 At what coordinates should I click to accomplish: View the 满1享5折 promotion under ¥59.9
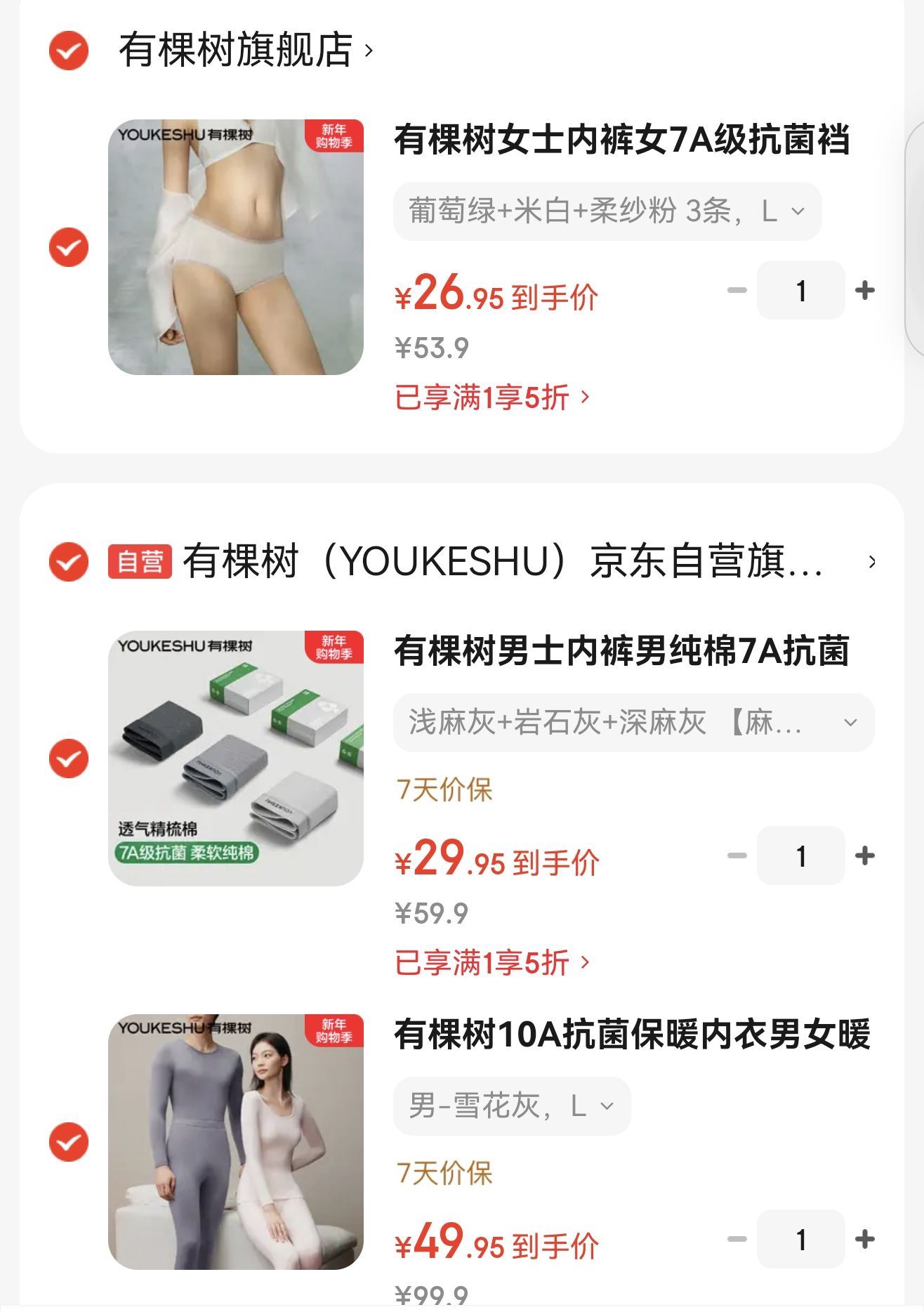pyautogui.click(x=492, y=963)
